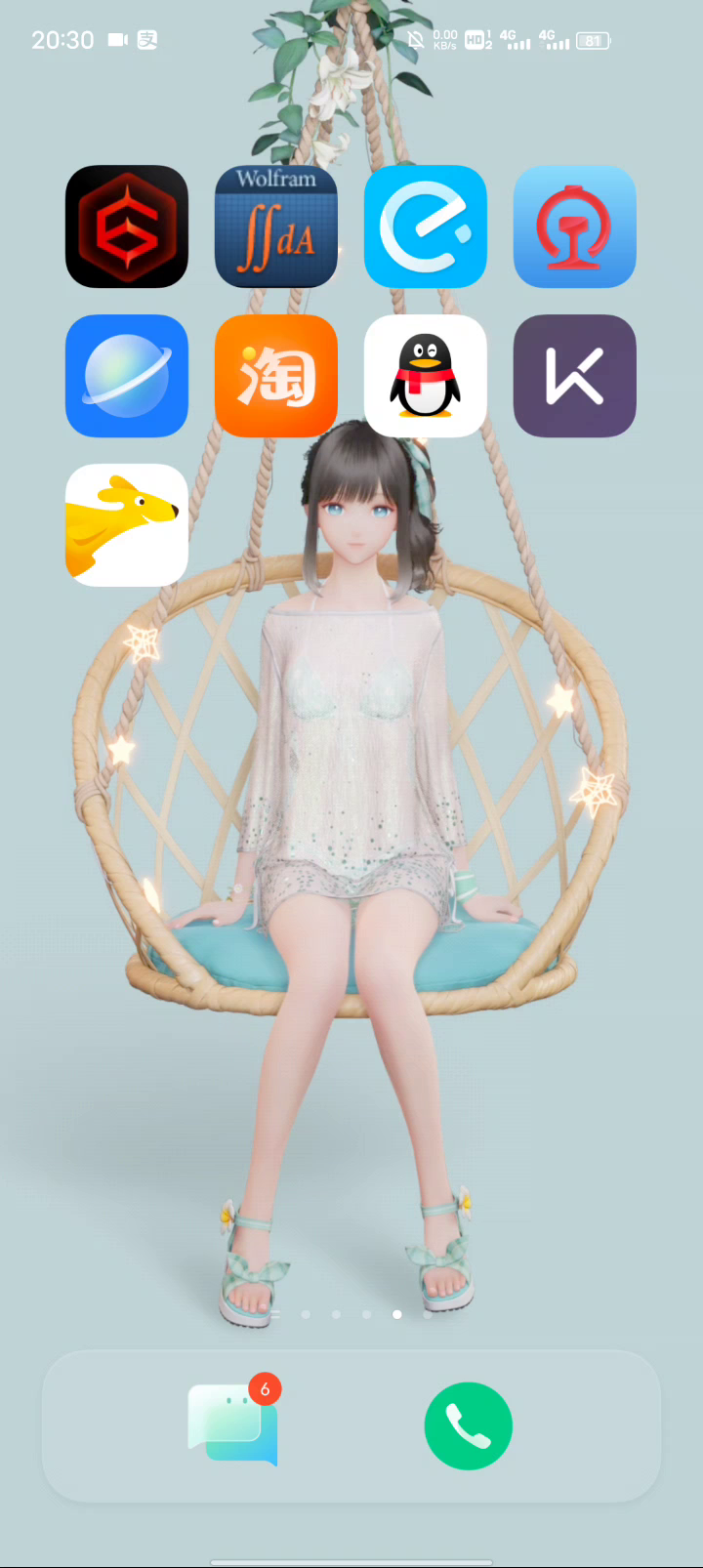Open the green Phone dialer
This screenshot has width=703, height=1568.
pyautogui.click(x=469, y=1425)
